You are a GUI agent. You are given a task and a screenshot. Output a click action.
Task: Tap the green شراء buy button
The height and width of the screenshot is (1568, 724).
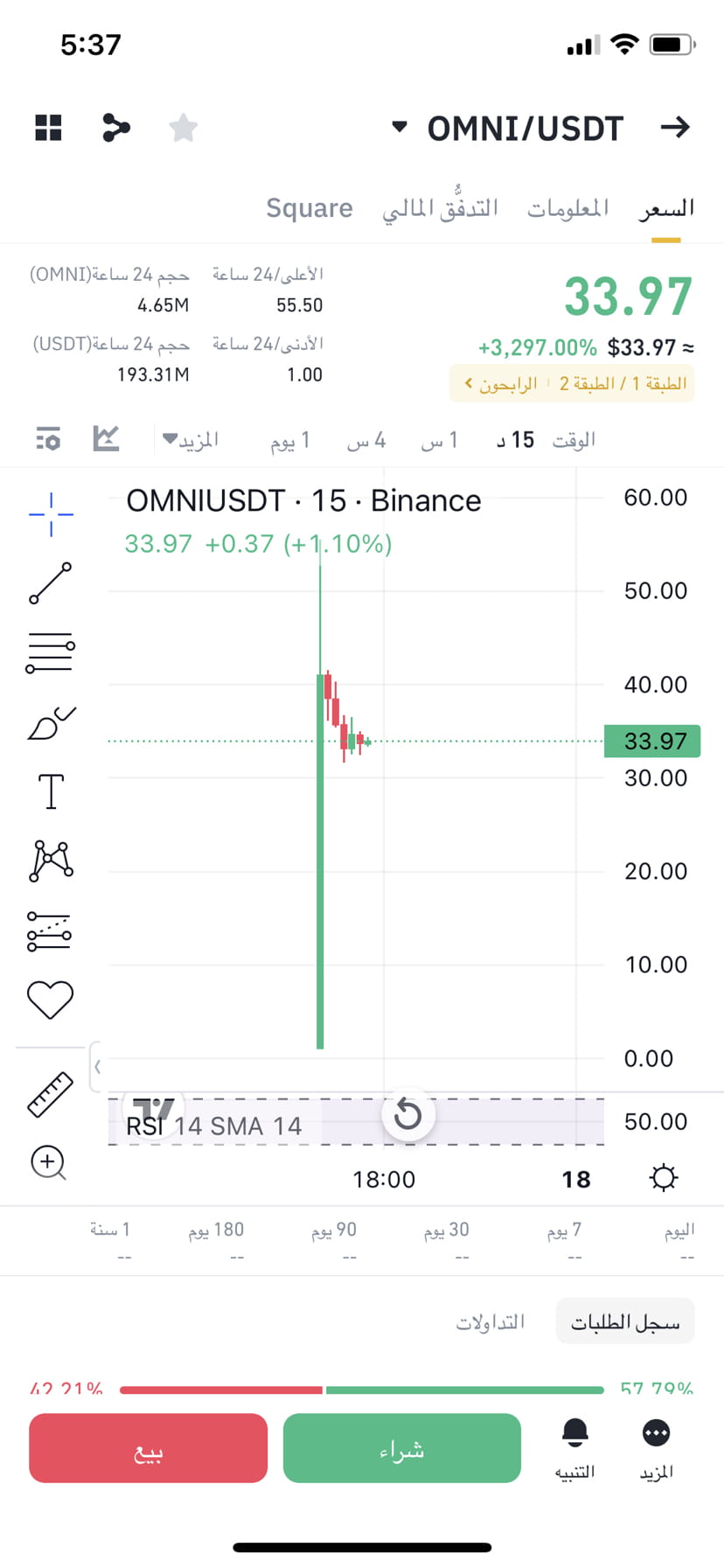[401, 1448]
